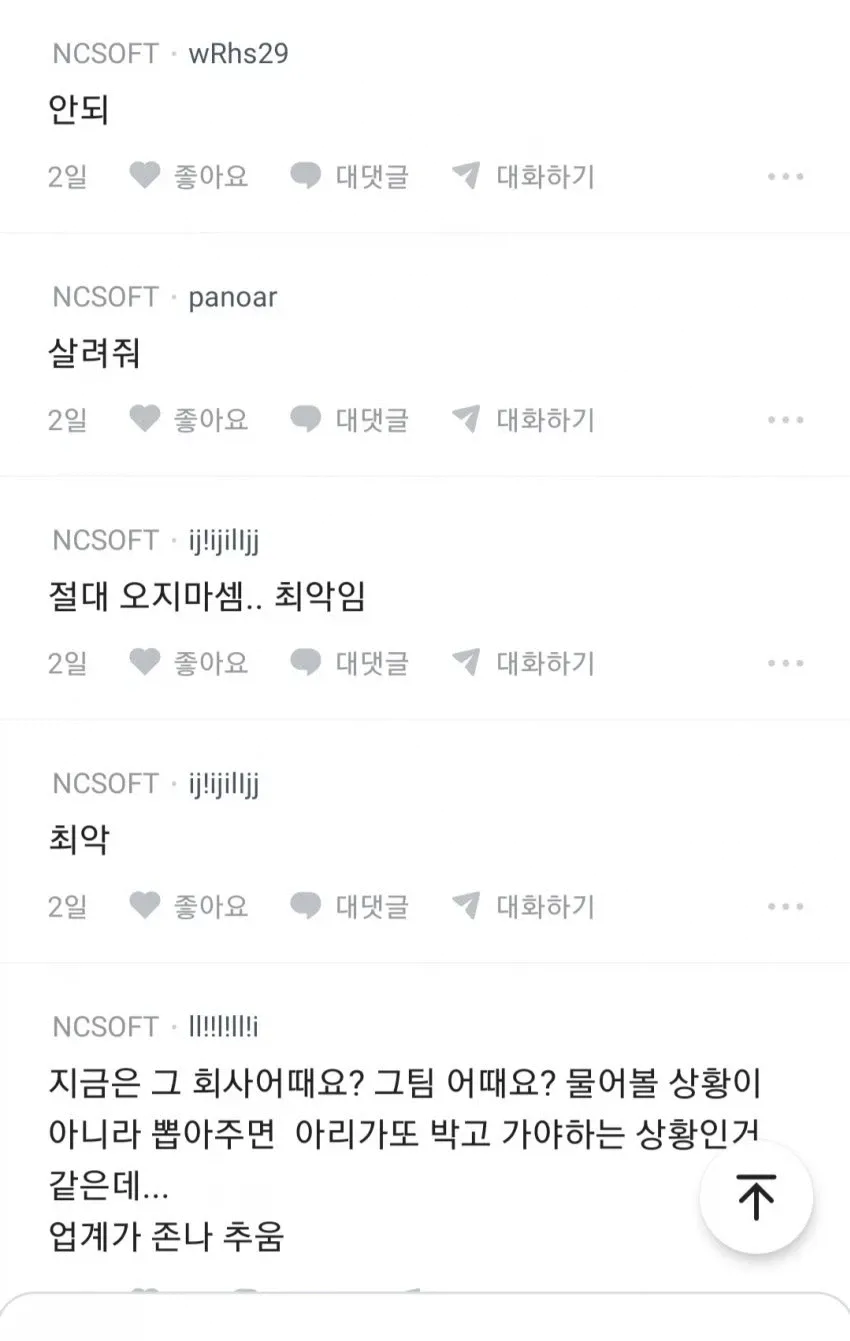This screenshot has height=1341, width=850.
Task: Reply to the comment 절대 오지마셈.. 최악임
Action: [x=349, y=663]
